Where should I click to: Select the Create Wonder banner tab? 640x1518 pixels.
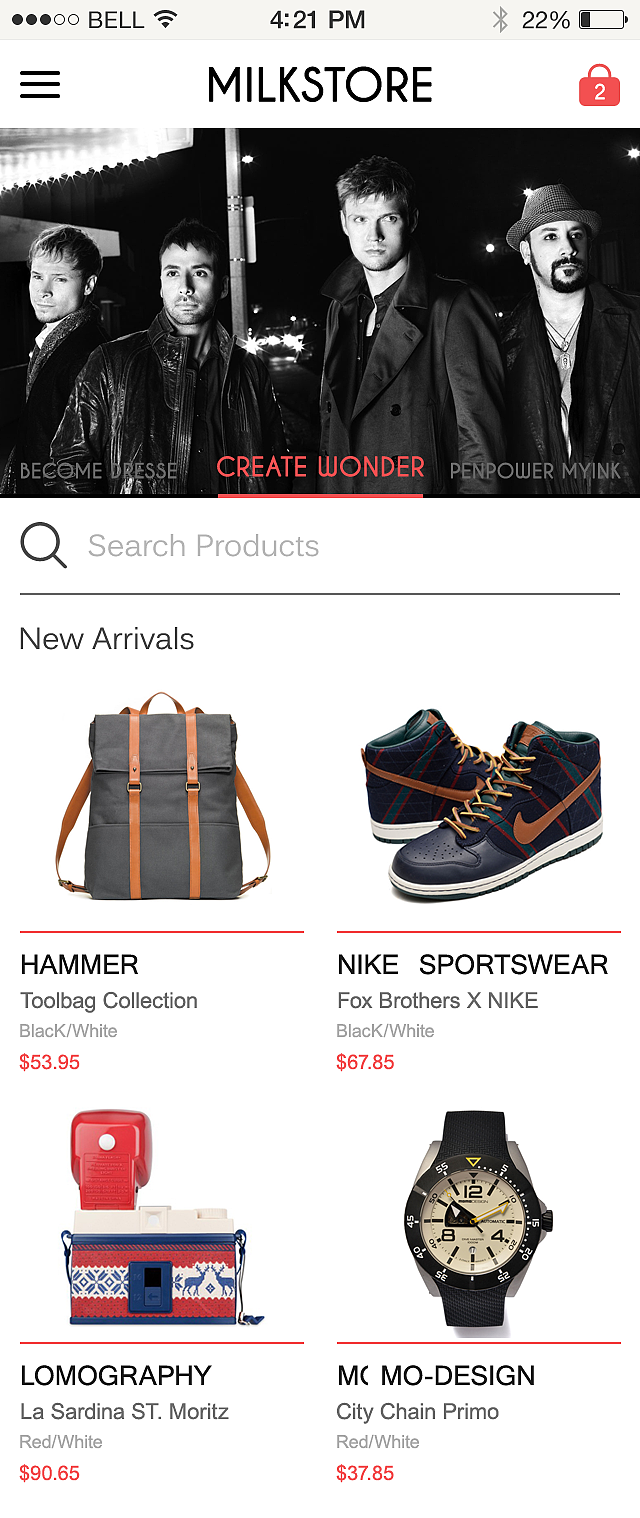[x=320, y=467]
